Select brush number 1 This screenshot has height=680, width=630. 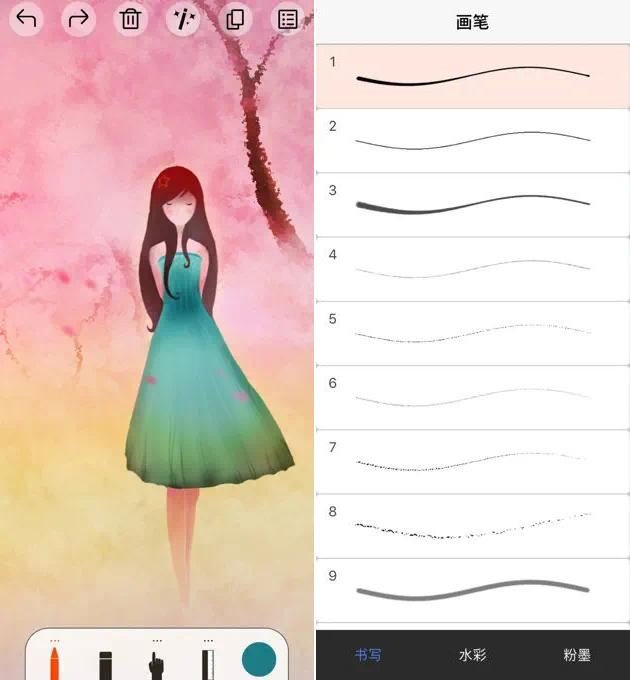[x=472, y=76]
